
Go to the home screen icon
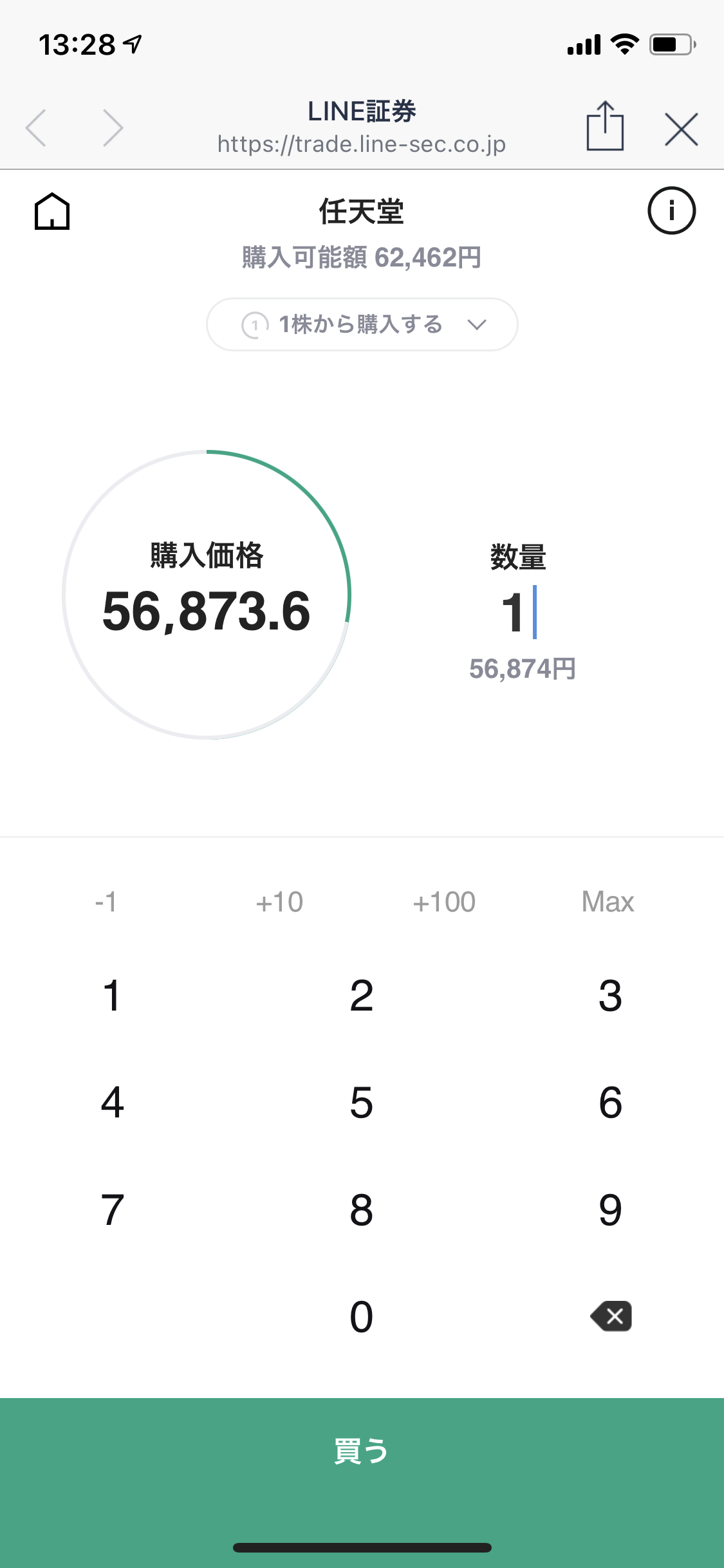coord(51,211)
